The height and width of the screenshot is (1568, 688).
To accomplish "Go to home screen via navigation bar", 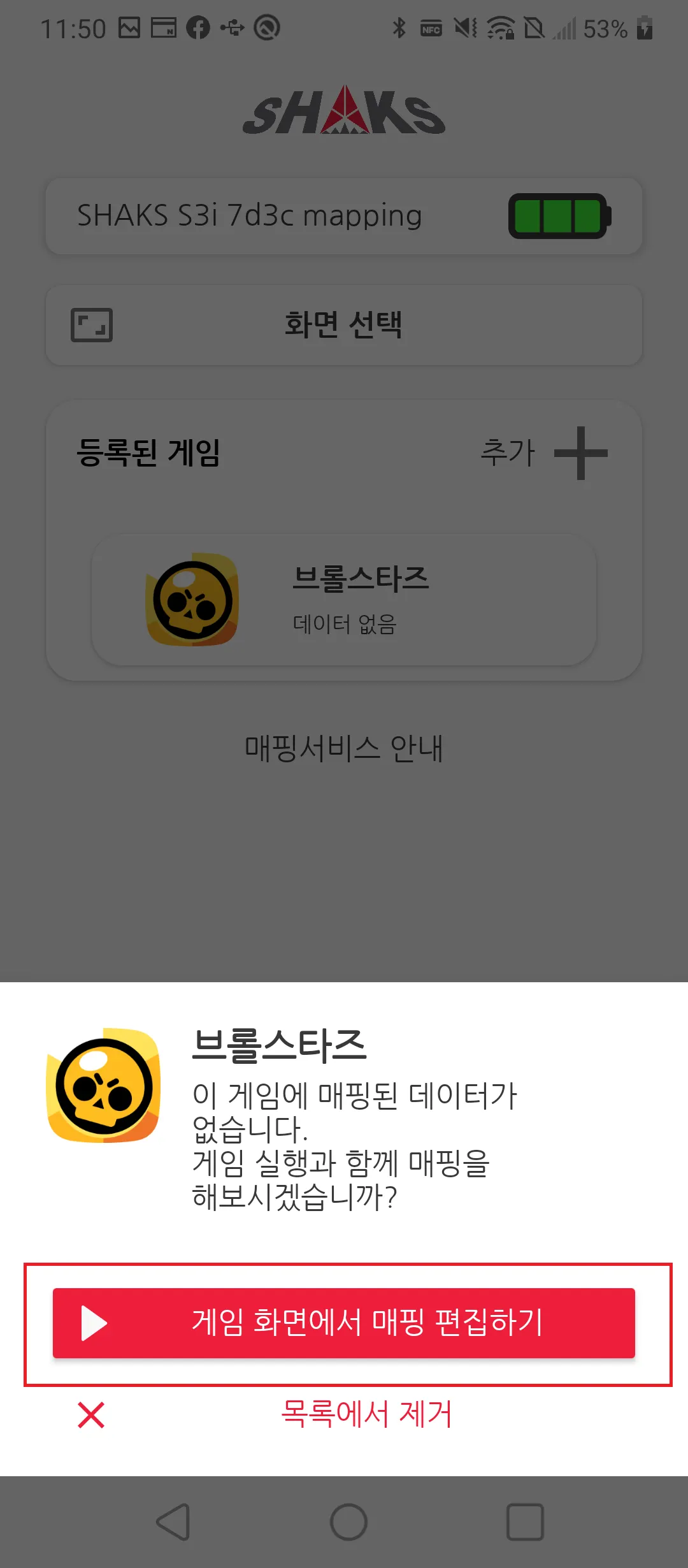I will point(348,1522).
